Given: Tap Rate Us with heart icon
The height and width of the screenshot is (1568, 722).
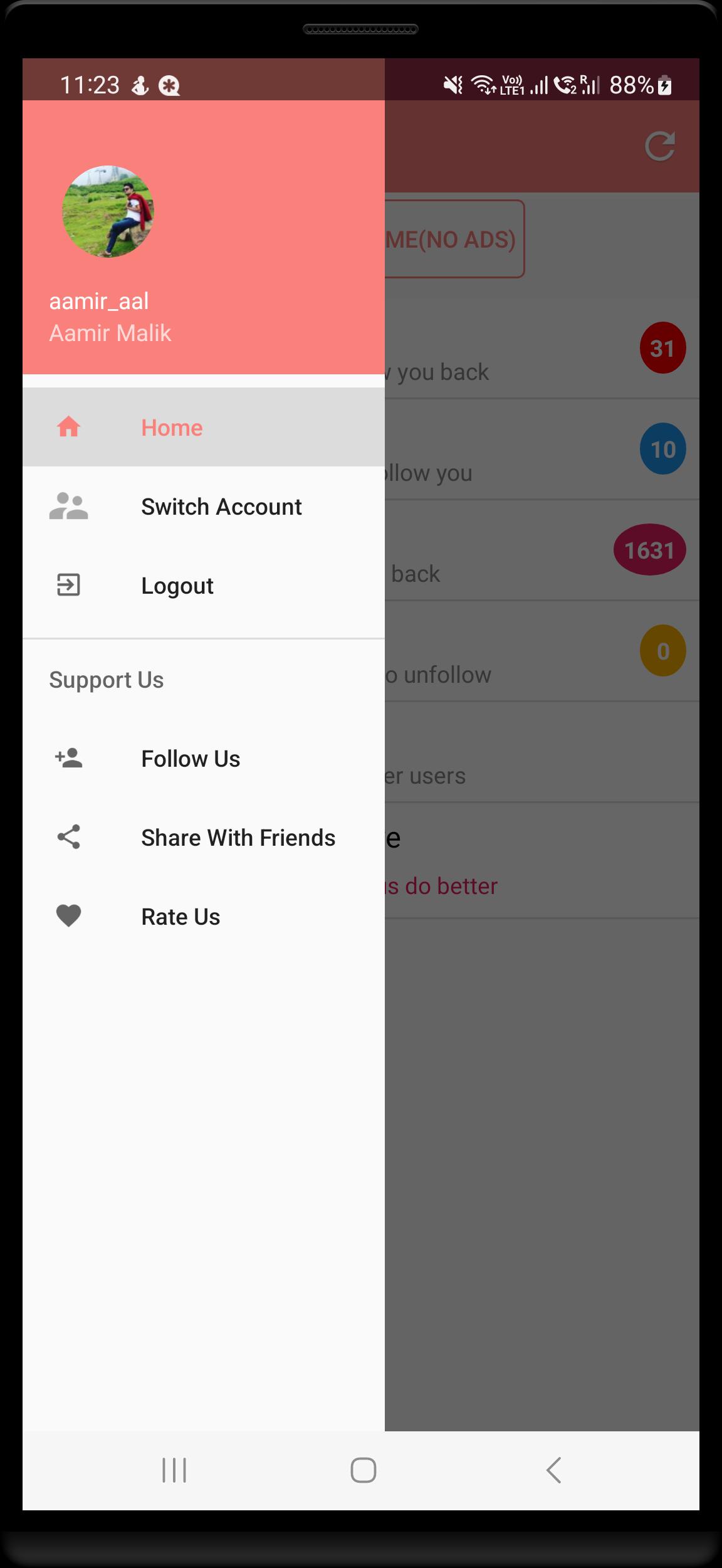Looking at the screenshot, I should (x=204, y=916).
